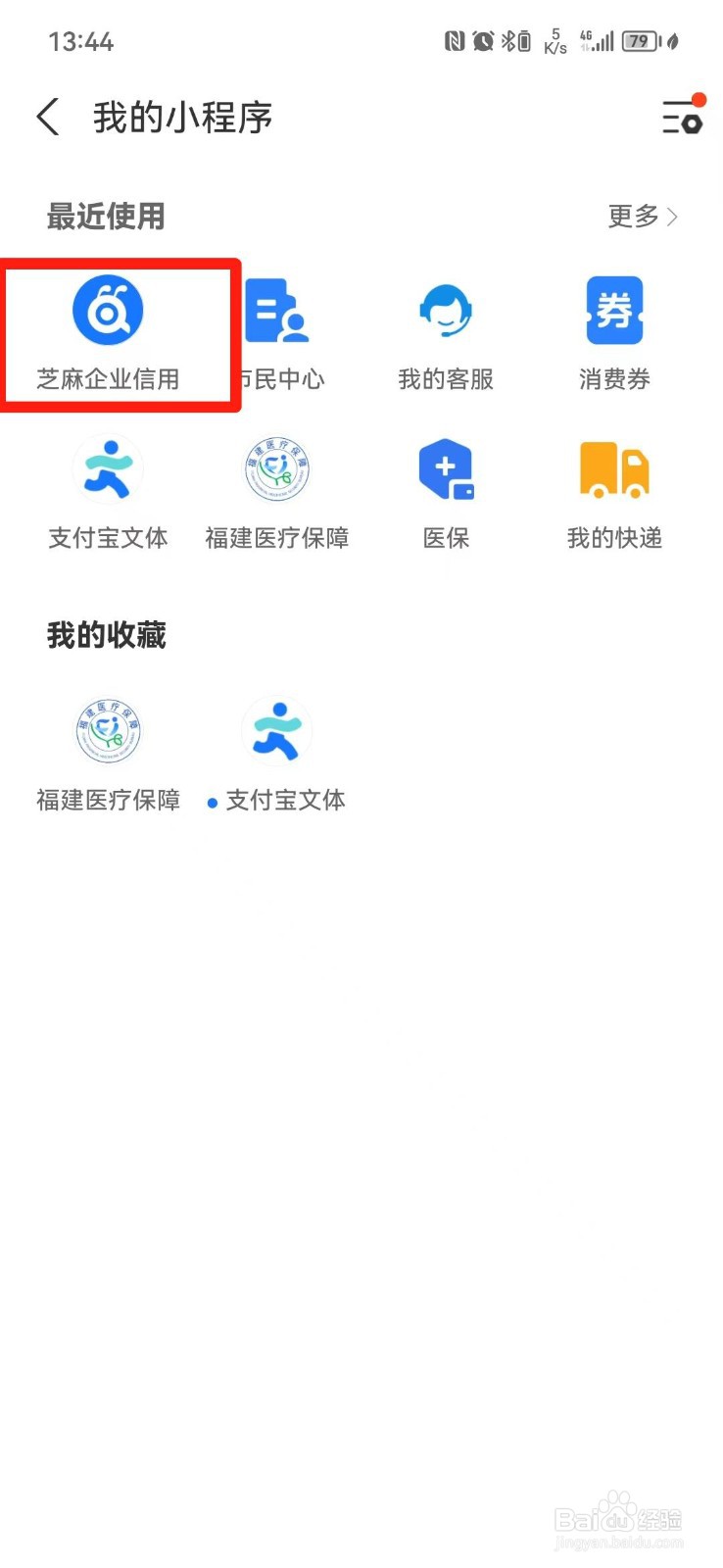This screenshot has width=723, height=1568.
Task: Open 市民中心 mini program
Action: 277,333
